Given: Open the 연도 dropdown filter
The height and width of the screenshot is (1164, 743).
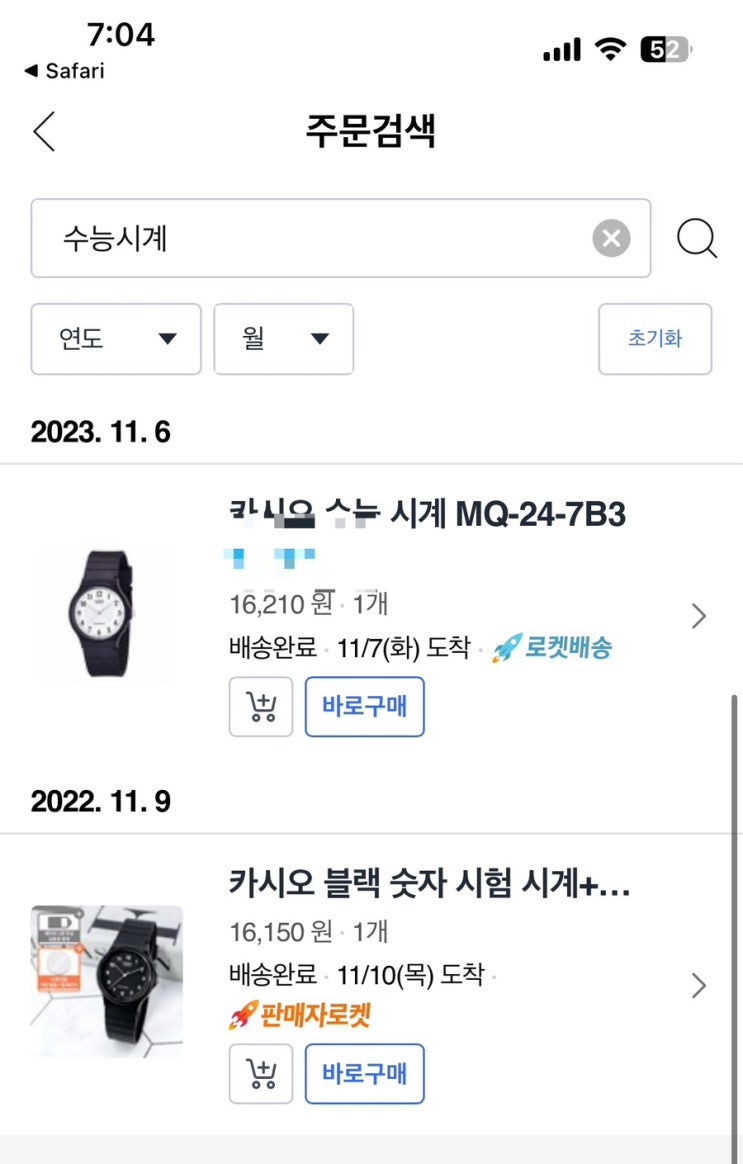Looking at the screenshot, I should click(116, 339).
